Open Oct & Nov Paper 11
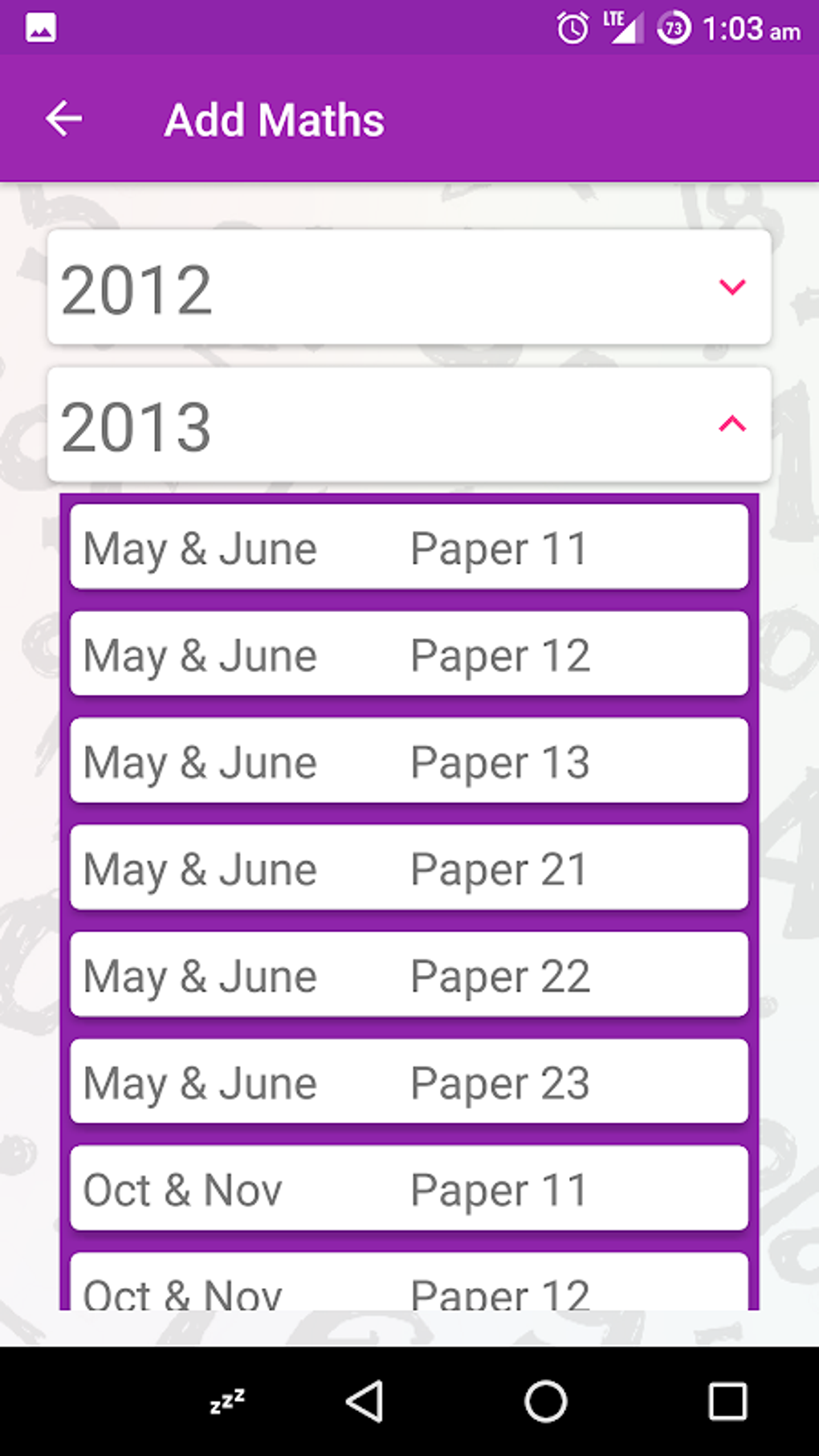Image resolution: width=819 pixels, height=1456 pixels. pyautogui.click(x=409, y=1189)
